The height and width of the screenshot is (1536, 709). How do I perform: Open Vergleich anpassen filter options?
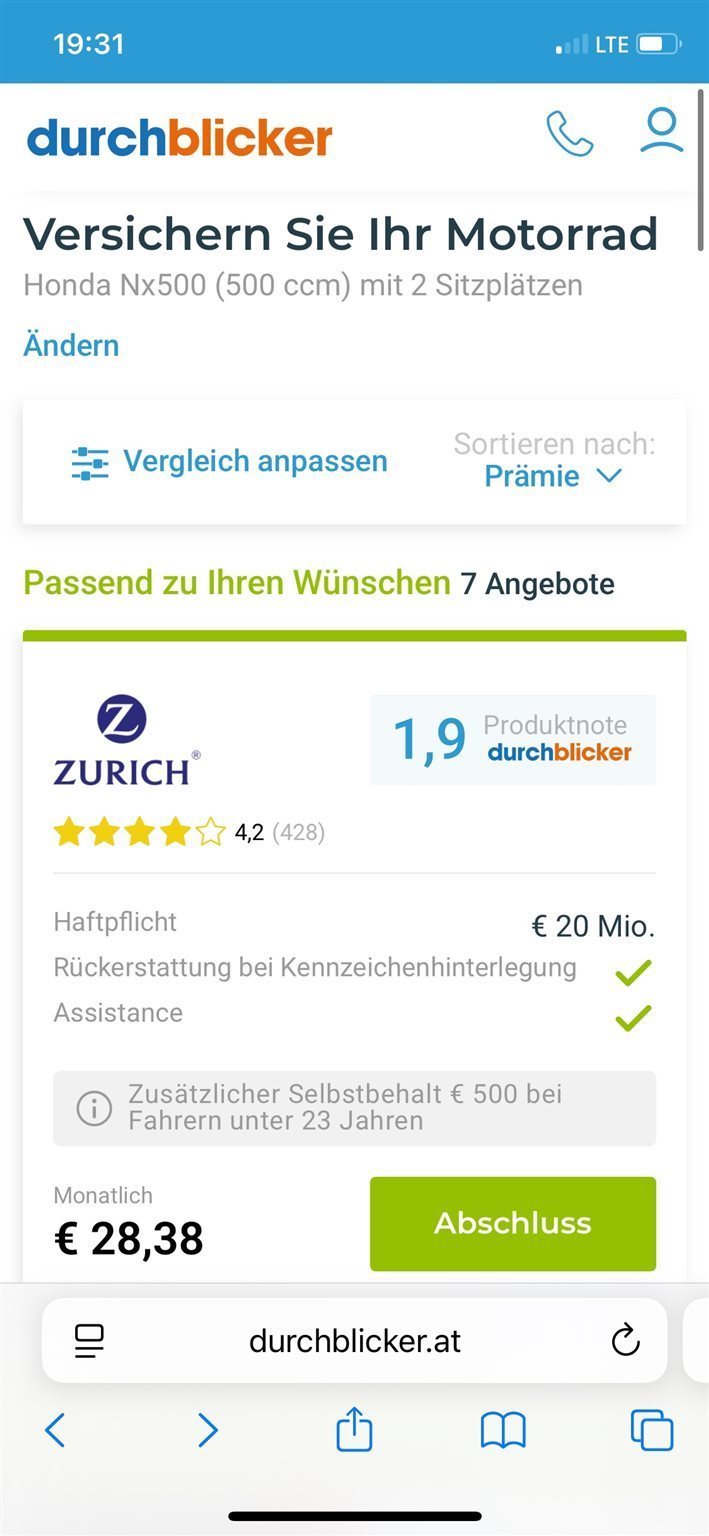click(229, 461)
